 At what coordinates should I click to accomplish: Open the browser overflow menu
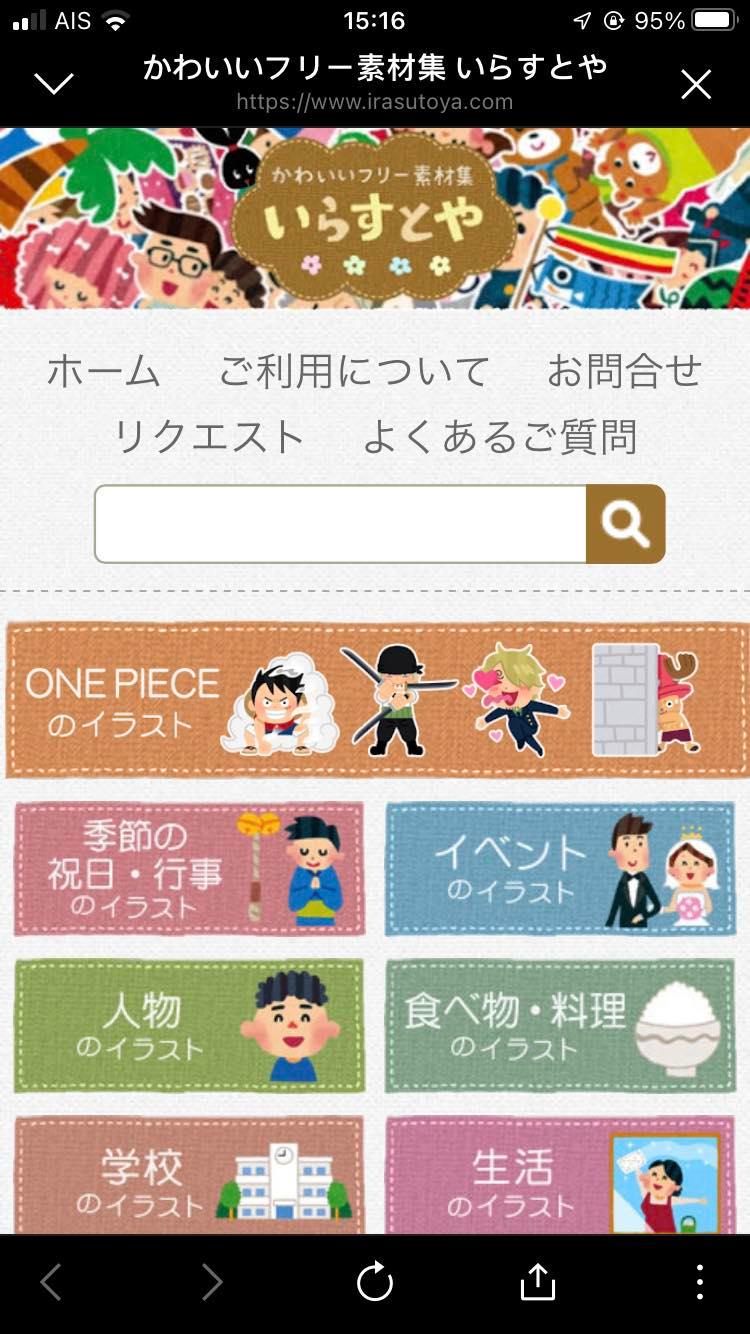(x=699, y=1282)
